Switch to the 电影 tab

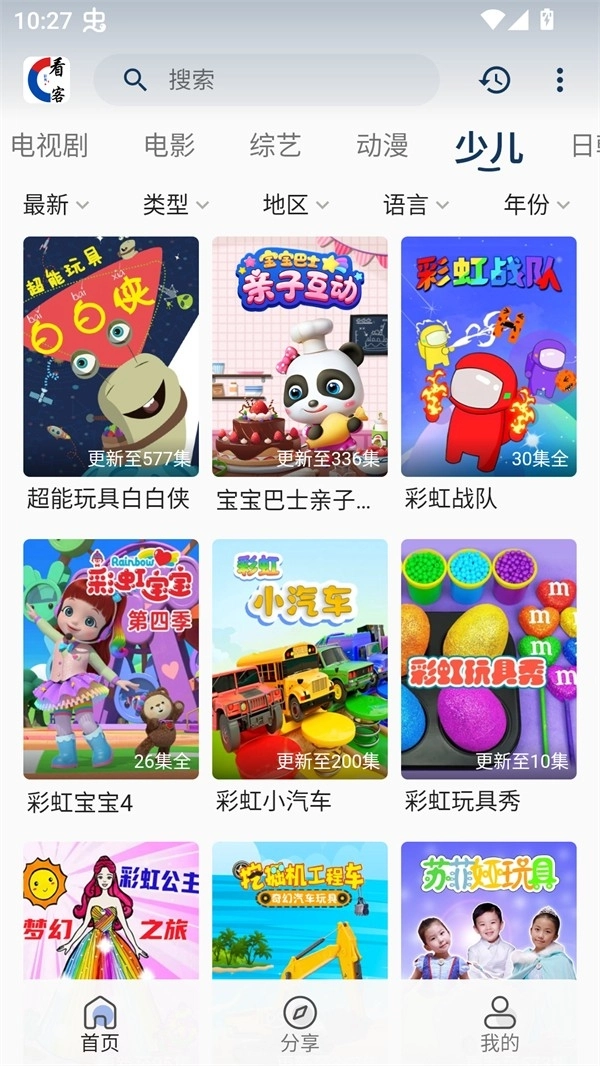pyautogui.click(x=169, y=146)
